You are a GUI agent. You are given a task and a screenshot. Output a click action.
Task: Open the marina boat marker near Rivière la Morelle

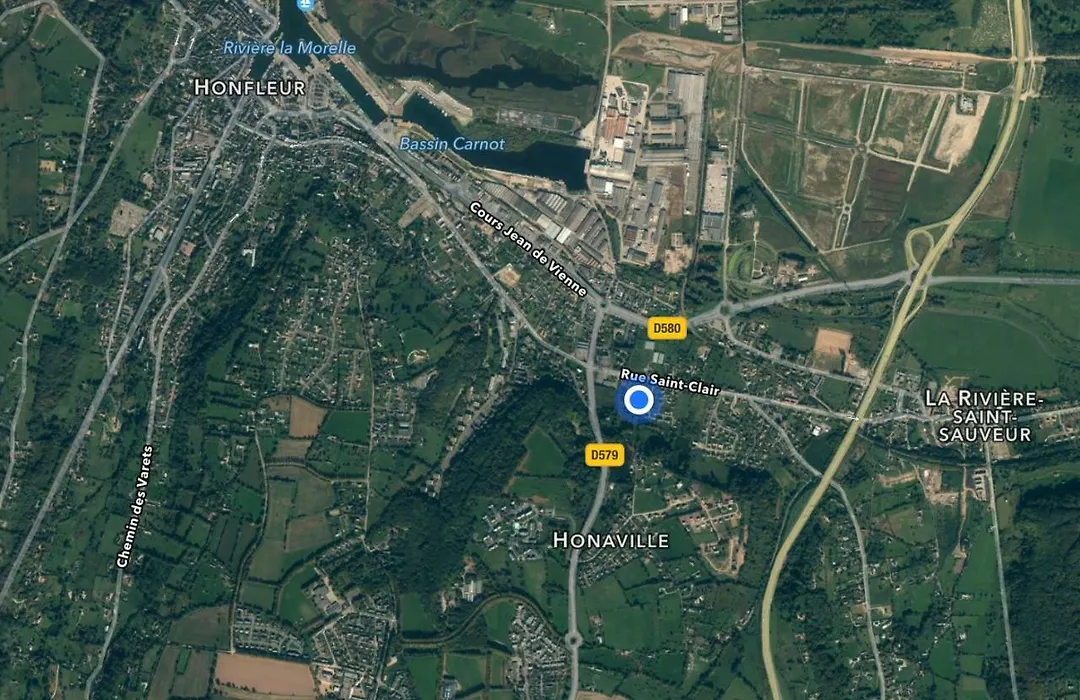[312, 5]
